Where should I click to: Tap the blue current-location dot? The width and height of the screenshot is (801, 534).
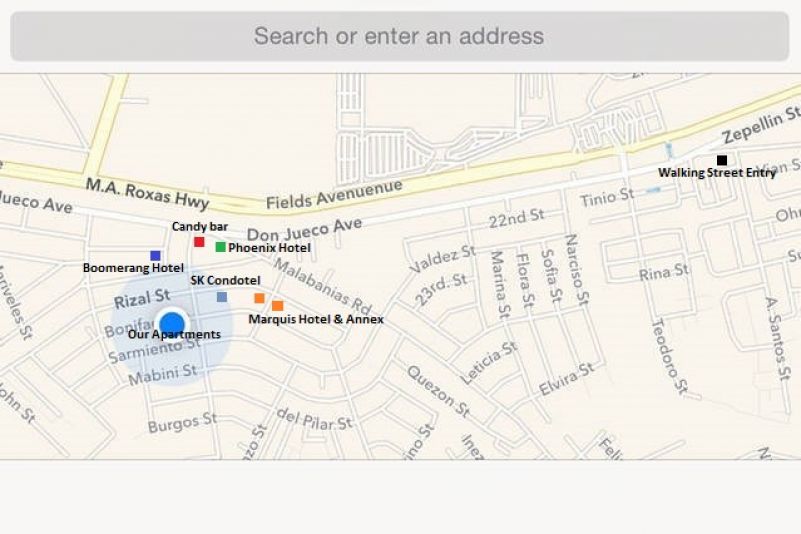pos(173,324)
